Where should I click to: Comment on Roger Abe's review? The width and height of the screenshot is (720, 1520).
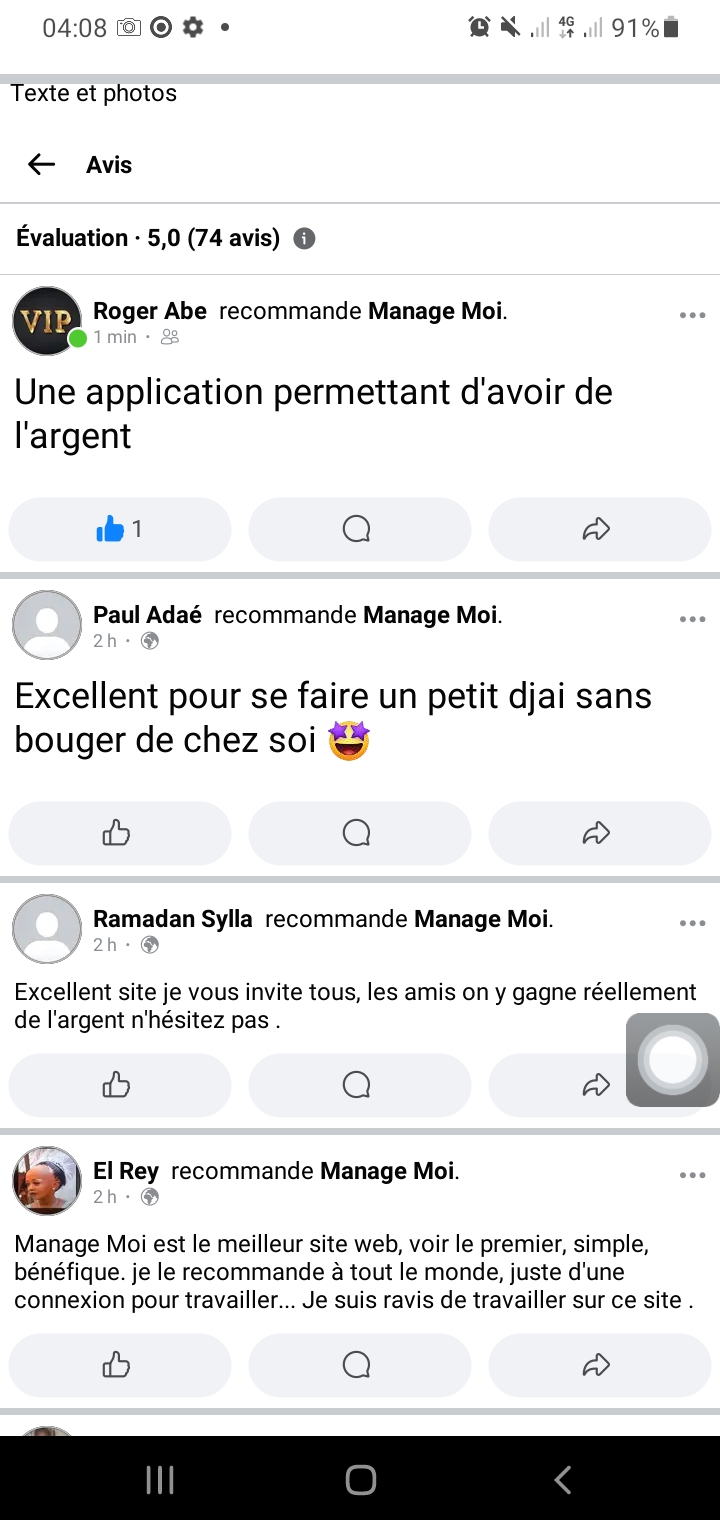[x=358, y=529]
